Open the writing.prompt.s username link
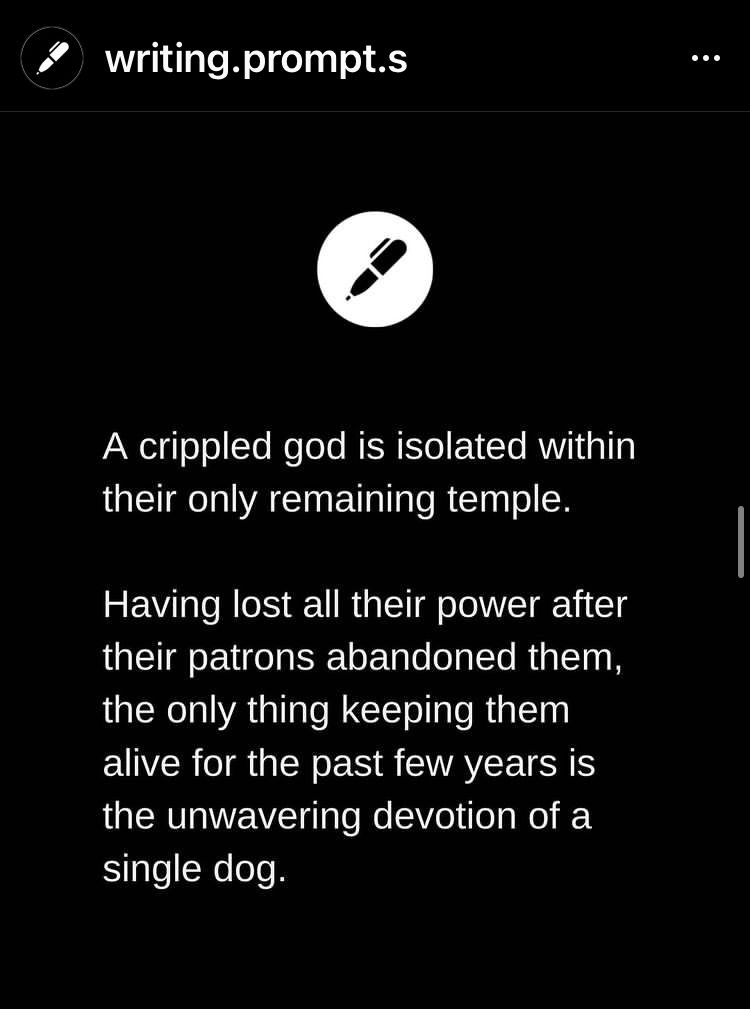750x1009 pixels. [256, 59]
